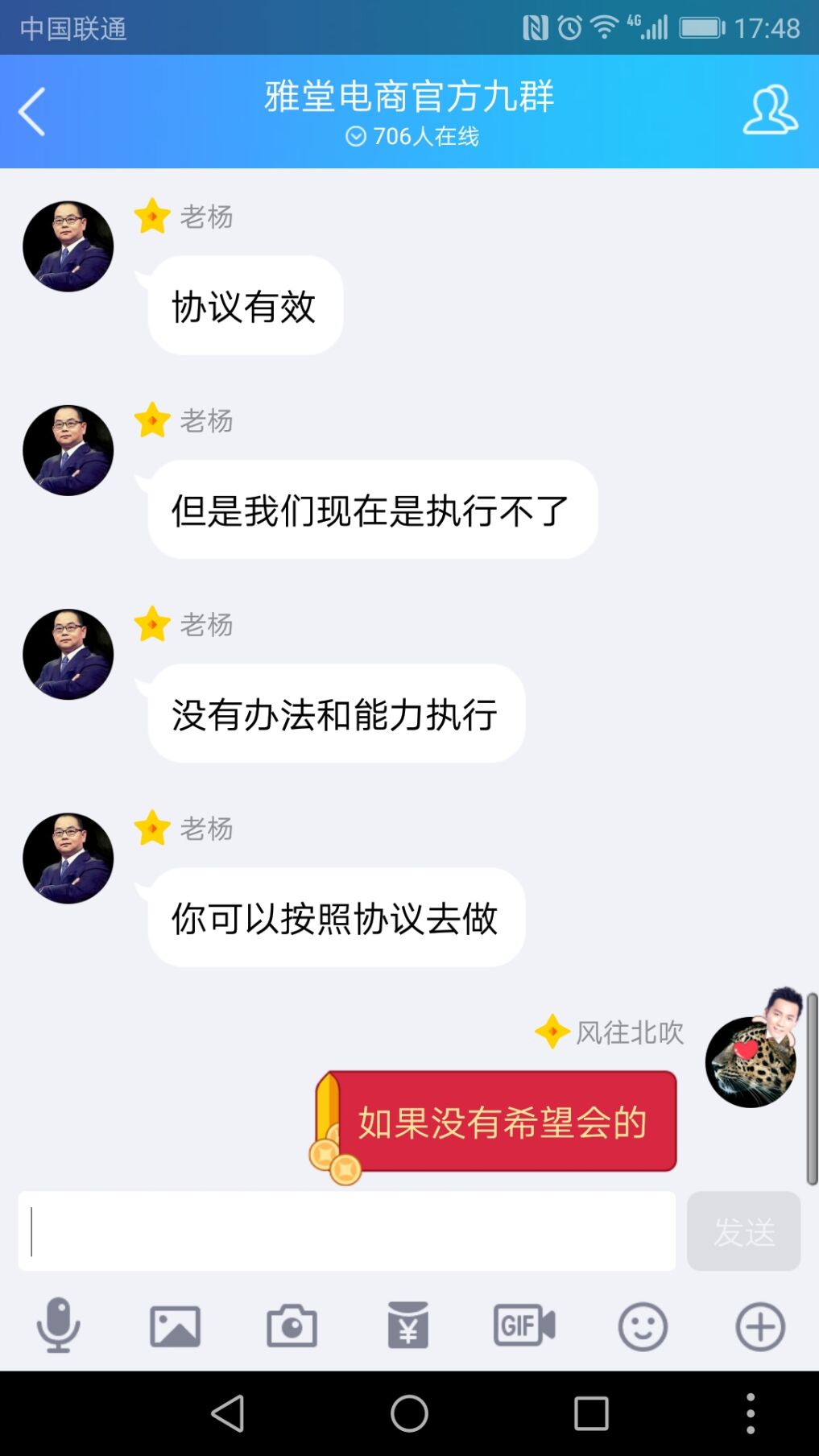819x1456 pixels.
Task: Open more options with the plus icon
Action: tap(759, 1326)
